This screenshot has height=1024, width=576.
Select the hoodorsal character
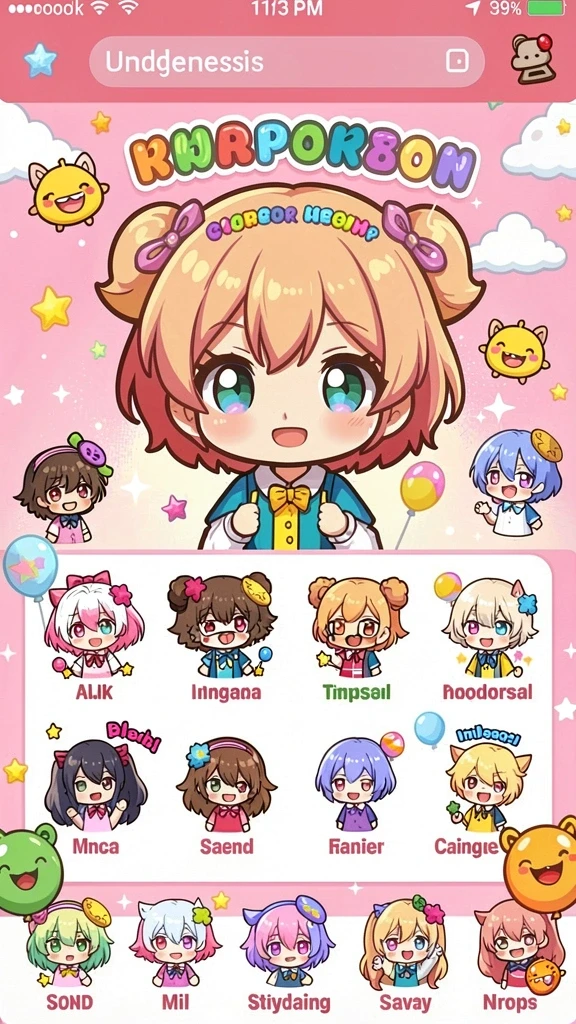(x=488, y=635)
